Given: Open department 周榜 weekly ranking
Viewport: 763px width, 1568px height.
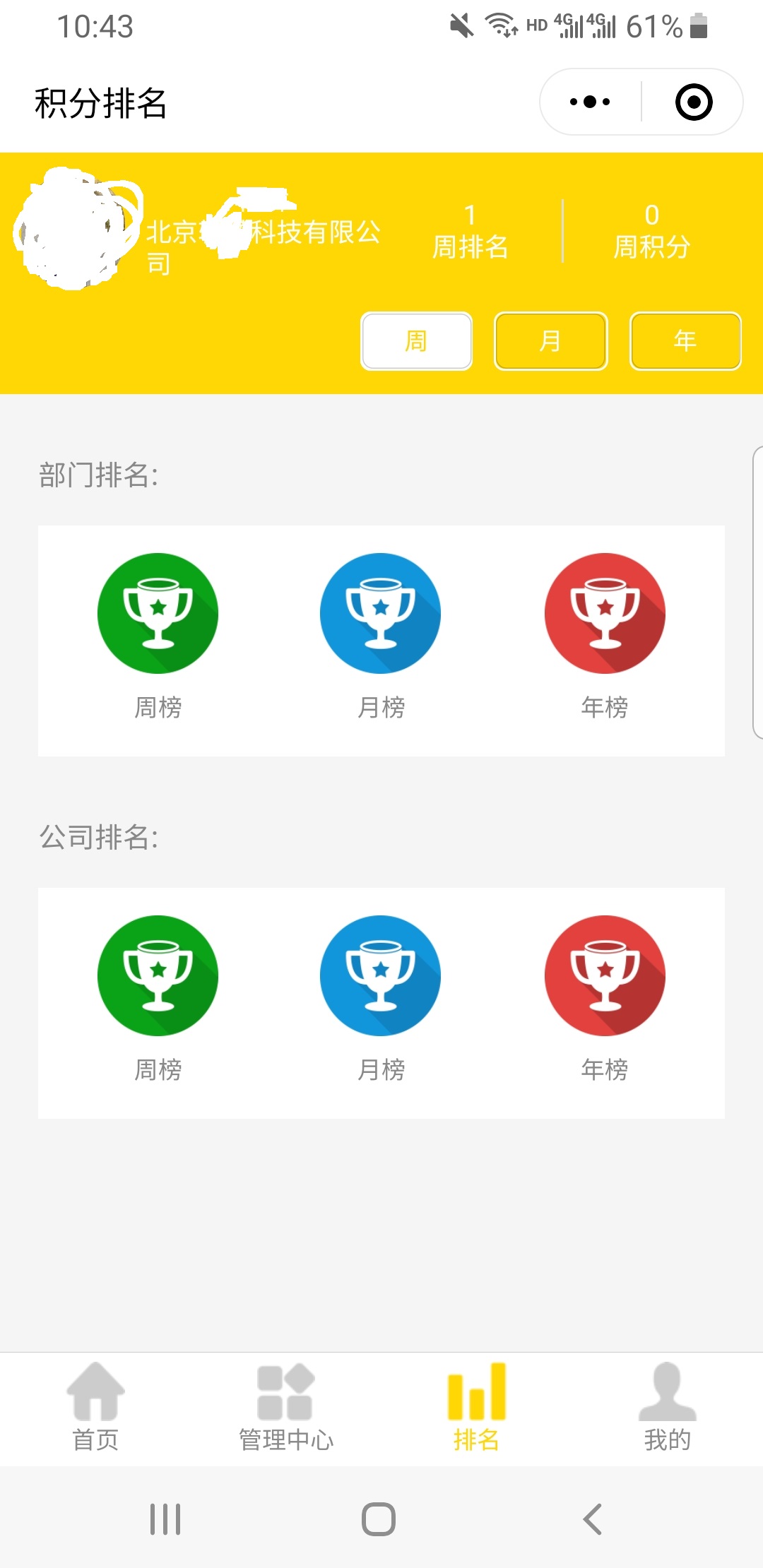Looking at the screenshot, I should pyautogui.click(x=158, y=636).
